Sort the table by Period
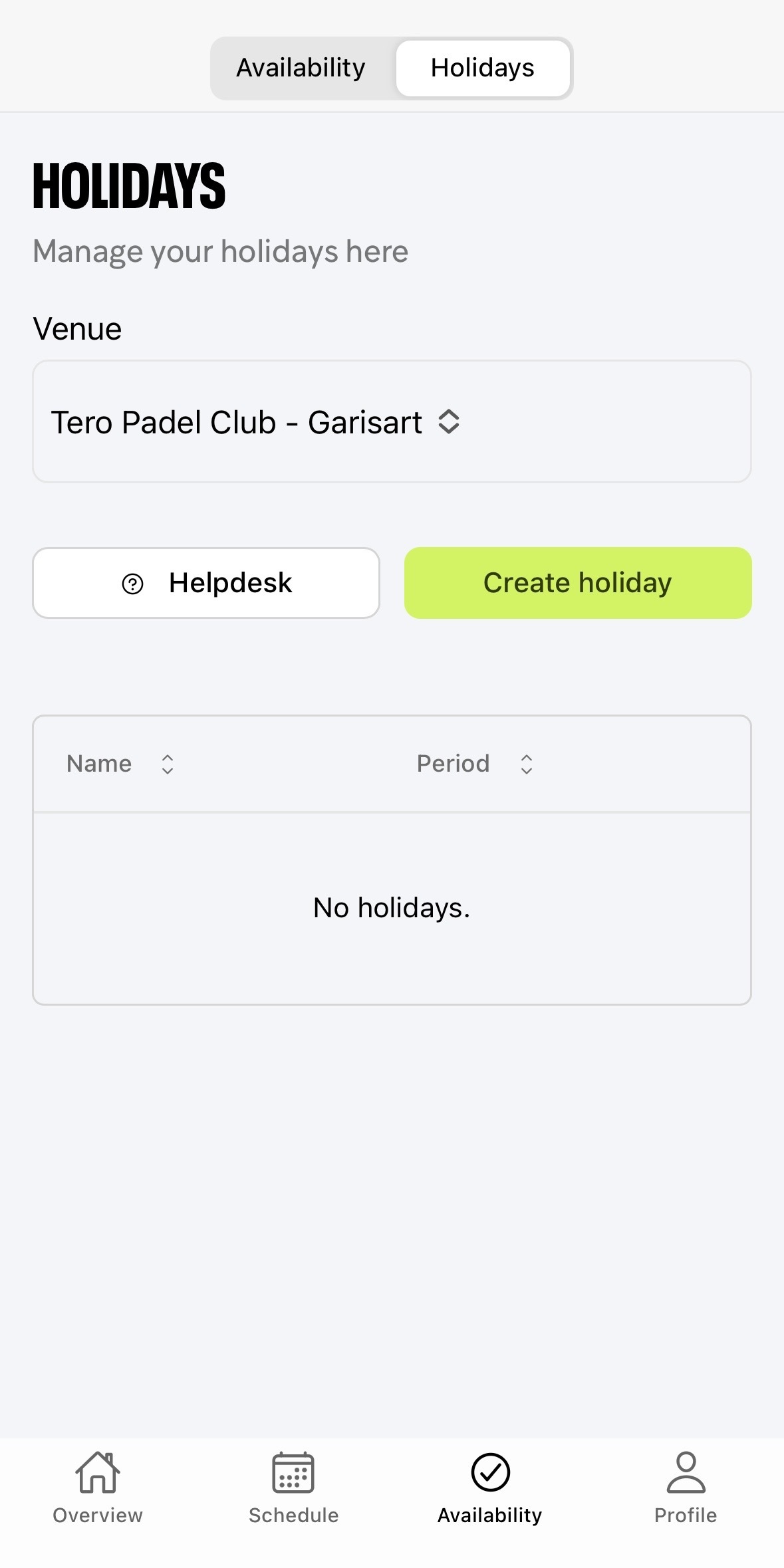Screen dimensions: 784x1568 [475, 764]
